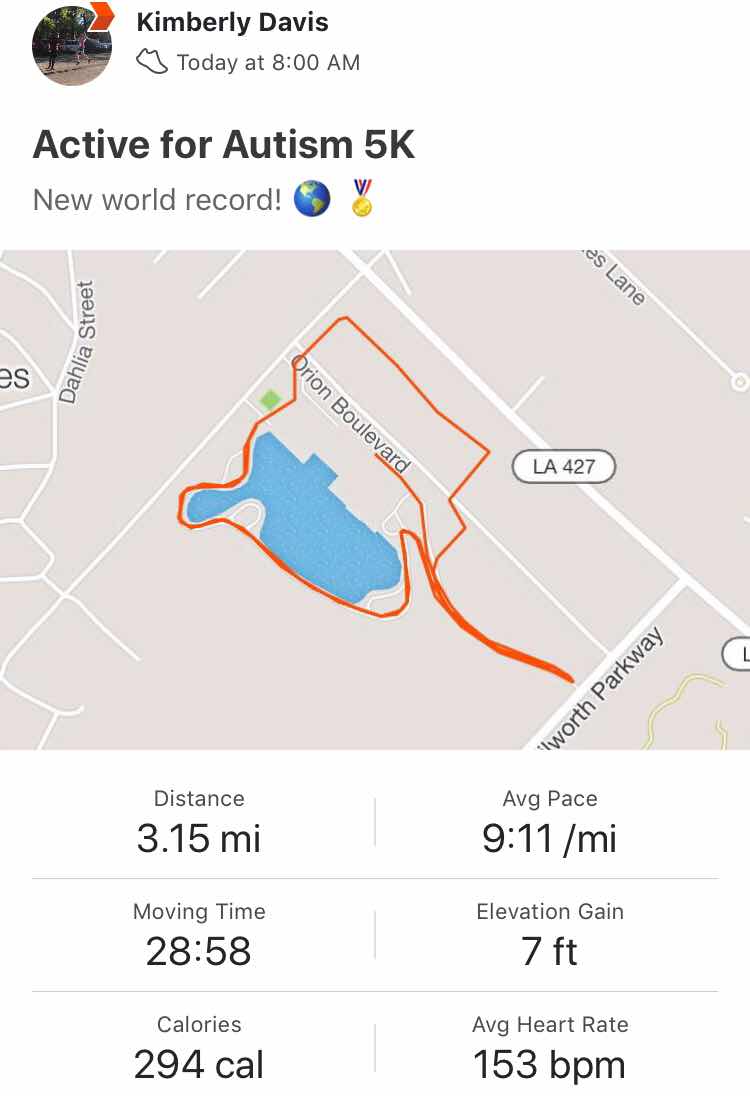
Task: Open the activity route map
Action: pos(375,500)
